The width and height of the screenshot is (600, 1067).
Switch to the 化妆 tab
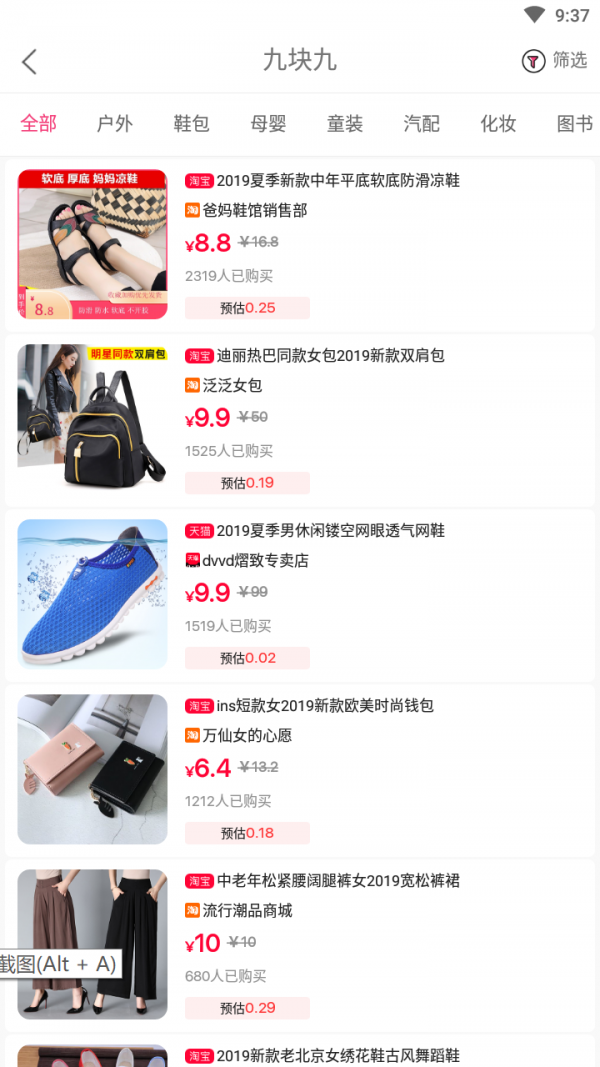(x=498, y=124)
